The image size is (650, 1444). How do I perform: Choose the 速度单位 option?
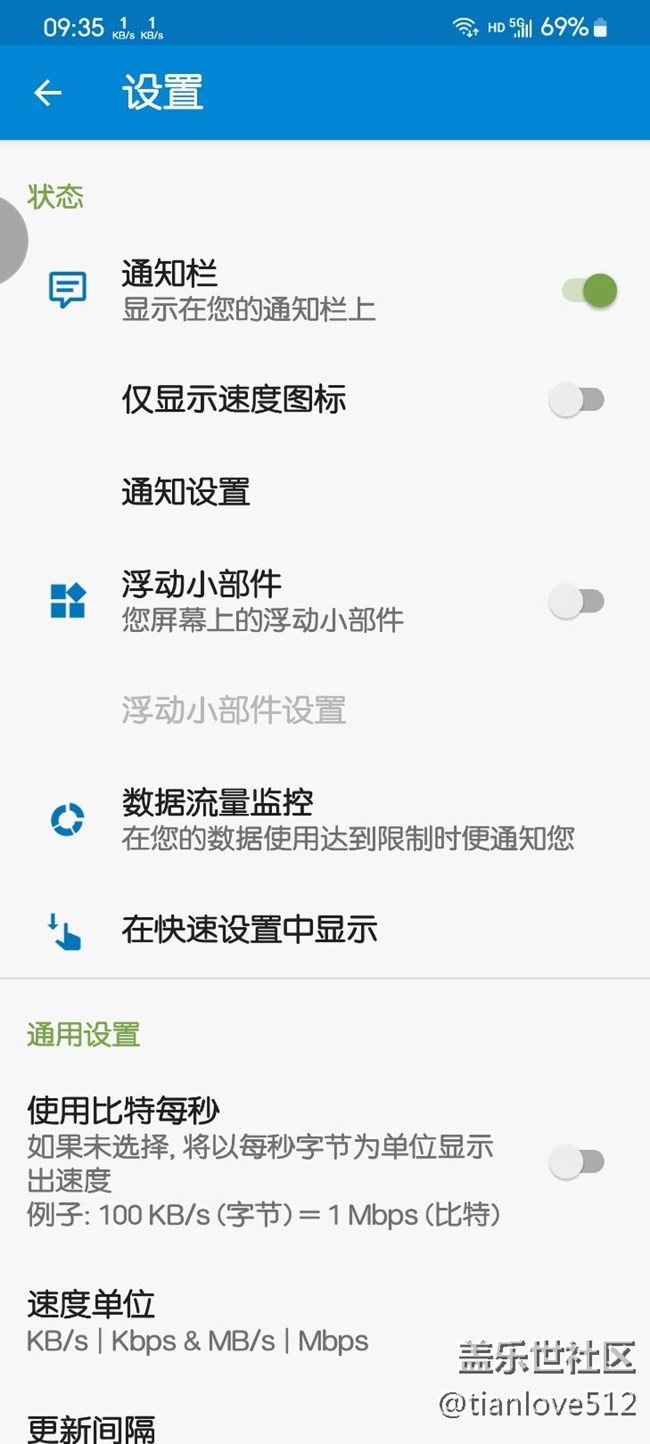point(198,1322)
